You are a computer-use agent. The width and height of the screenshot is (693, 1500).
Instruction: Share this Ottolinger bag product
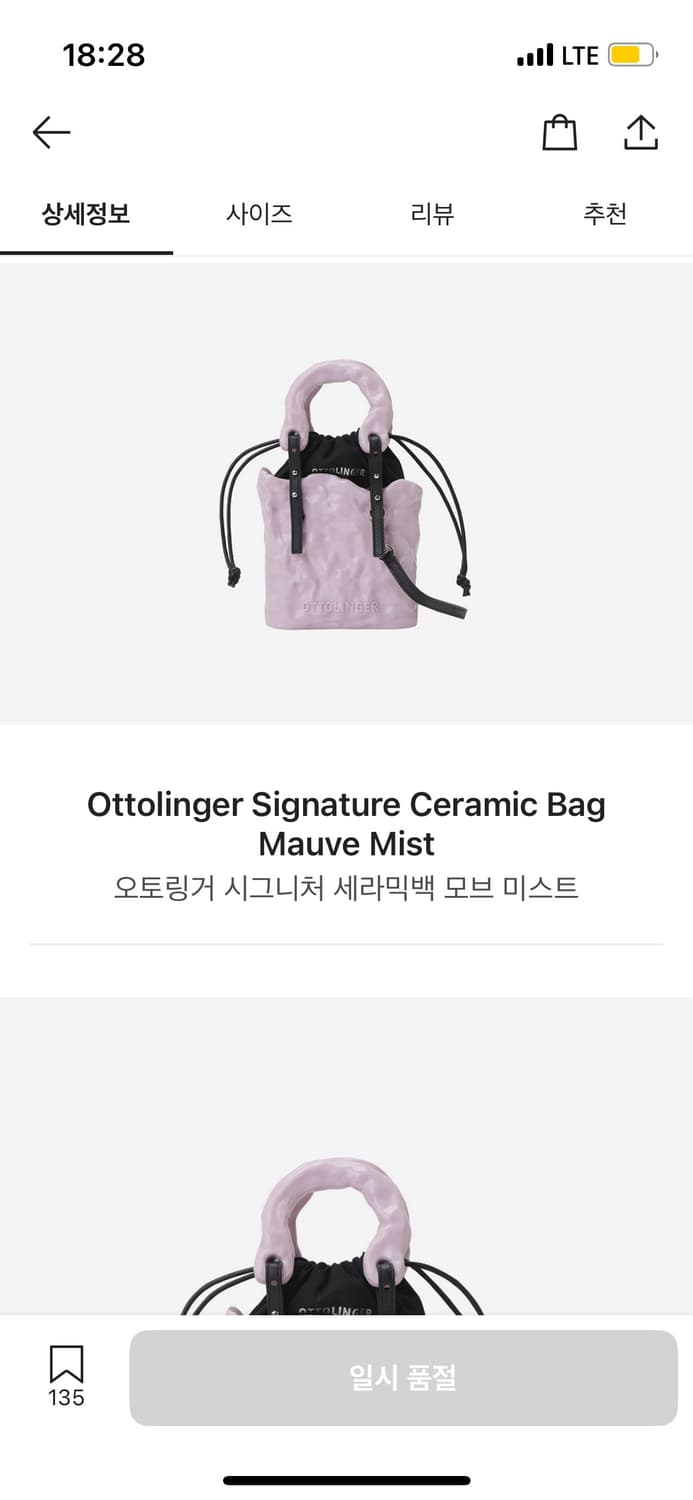[x=640, y=133]
